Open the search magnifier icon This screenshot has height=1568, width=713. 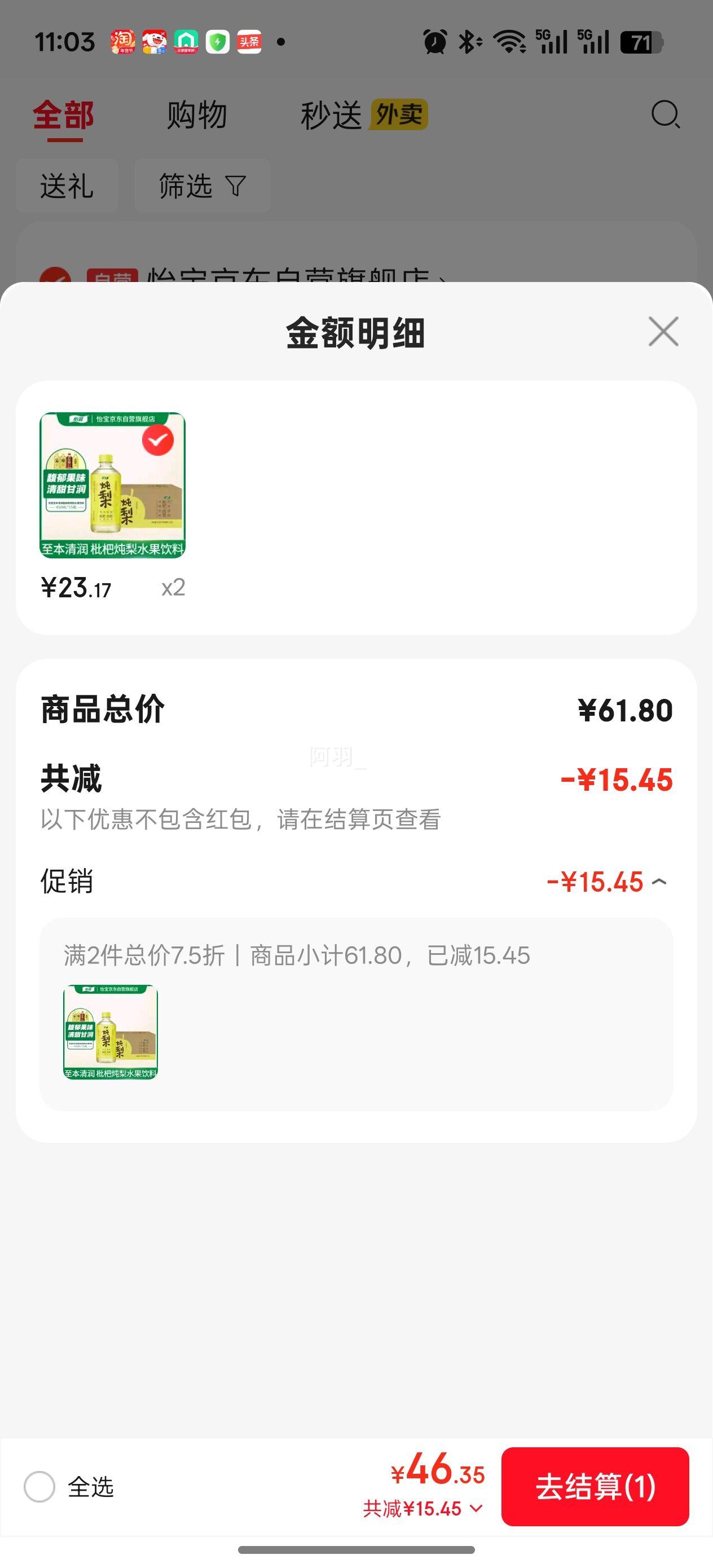point(666,115)
